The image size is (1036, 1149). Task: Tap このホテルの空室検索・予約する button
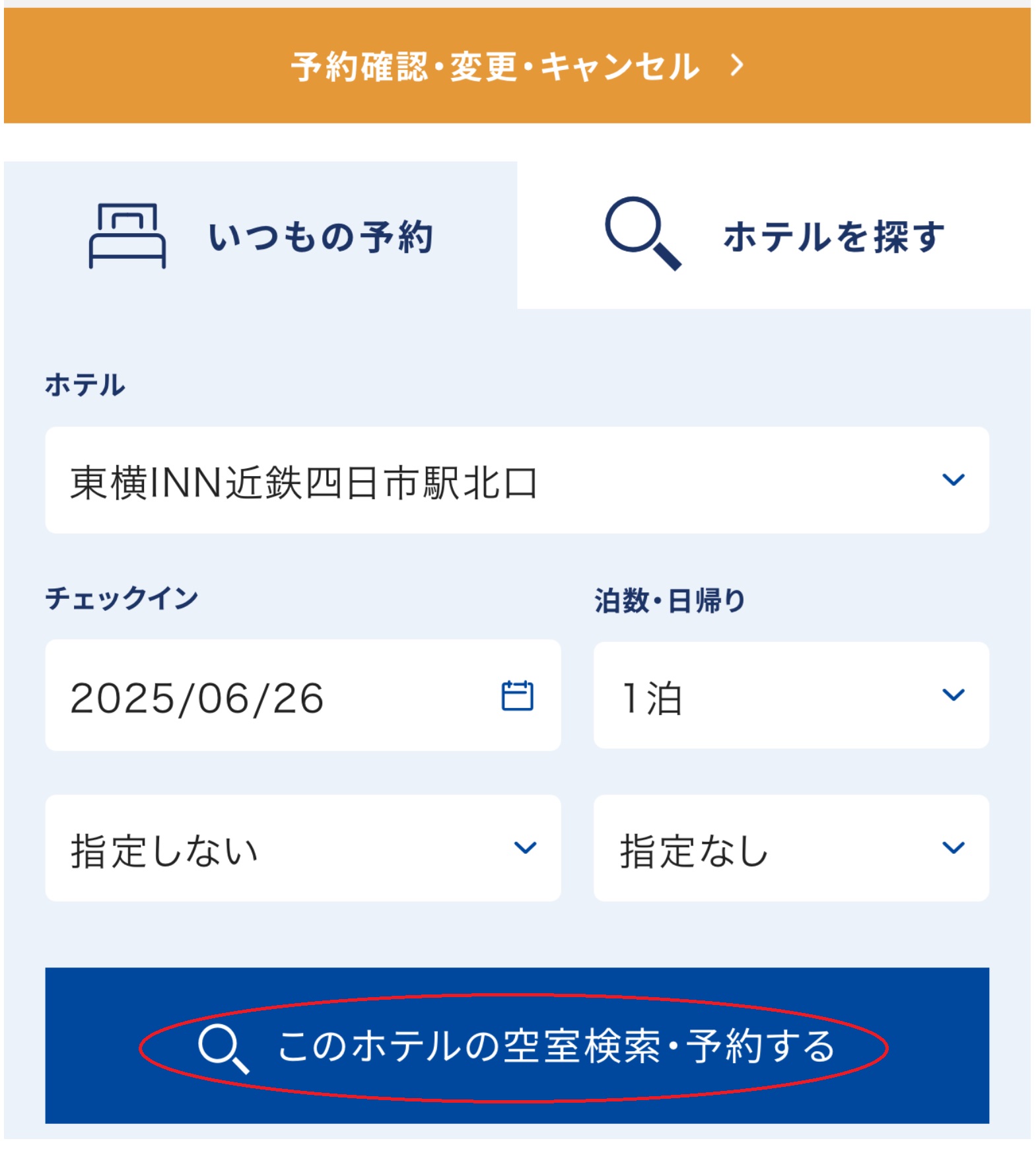pyautogui.click(x=516, y=1046)
